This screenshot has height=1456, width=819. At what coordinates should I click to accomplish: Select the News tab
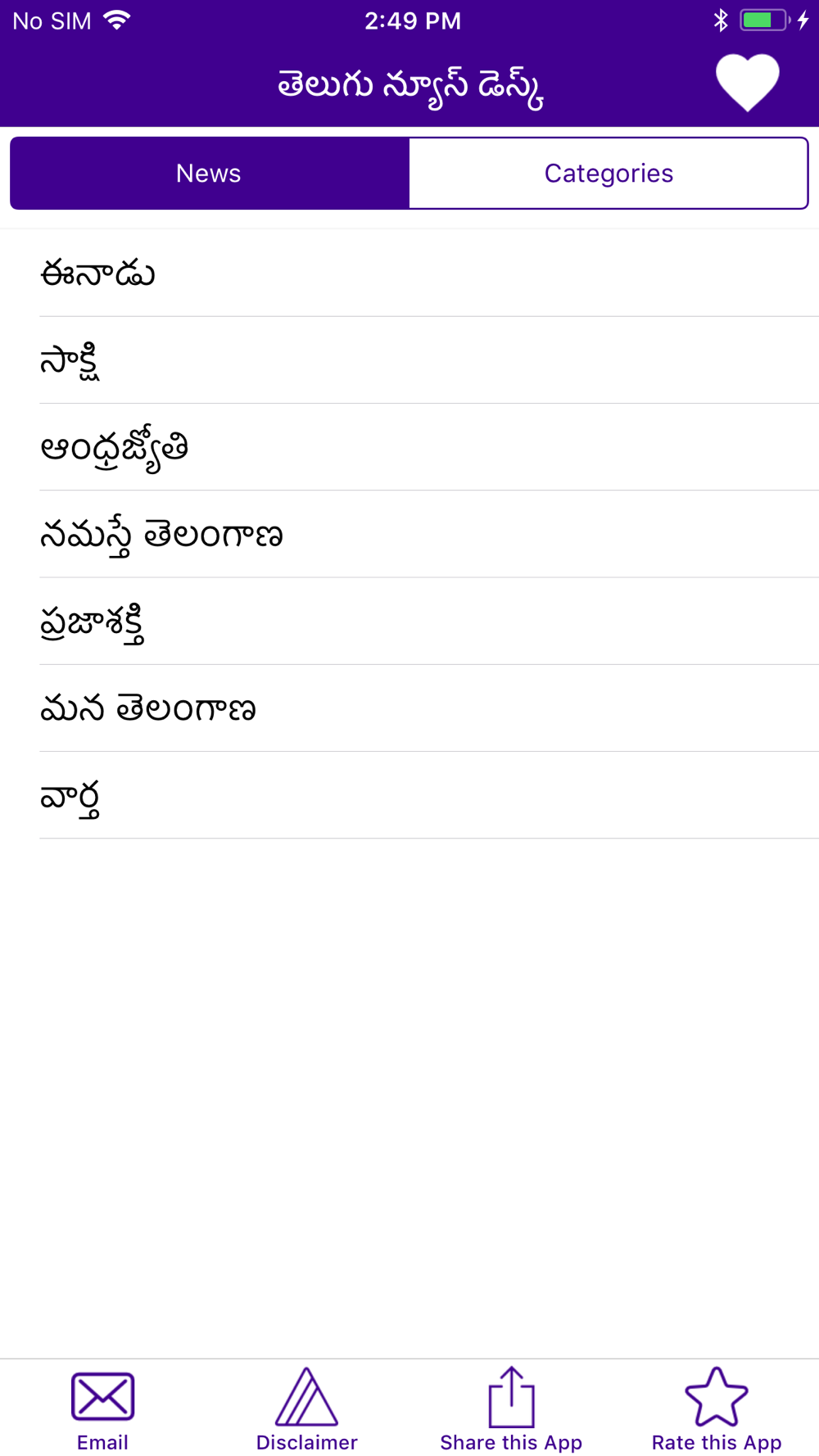[x=209, y=174]
